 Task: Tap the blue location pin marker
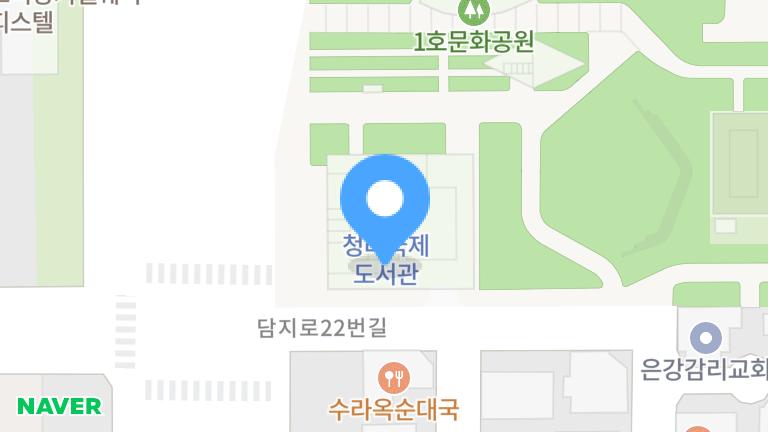pyautogui.click(x=385, y=200)
